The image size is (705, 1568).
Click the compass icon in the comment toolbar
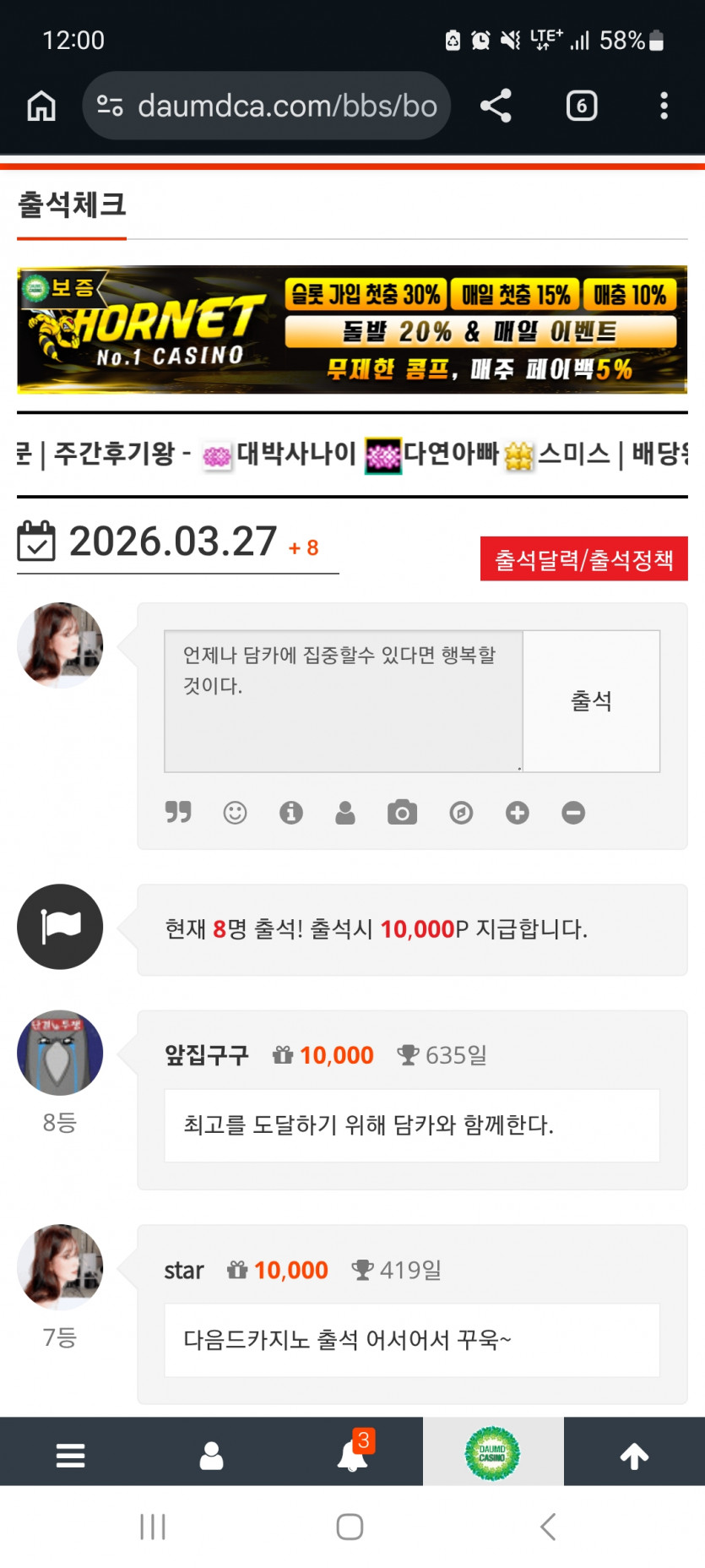point(460,813)
